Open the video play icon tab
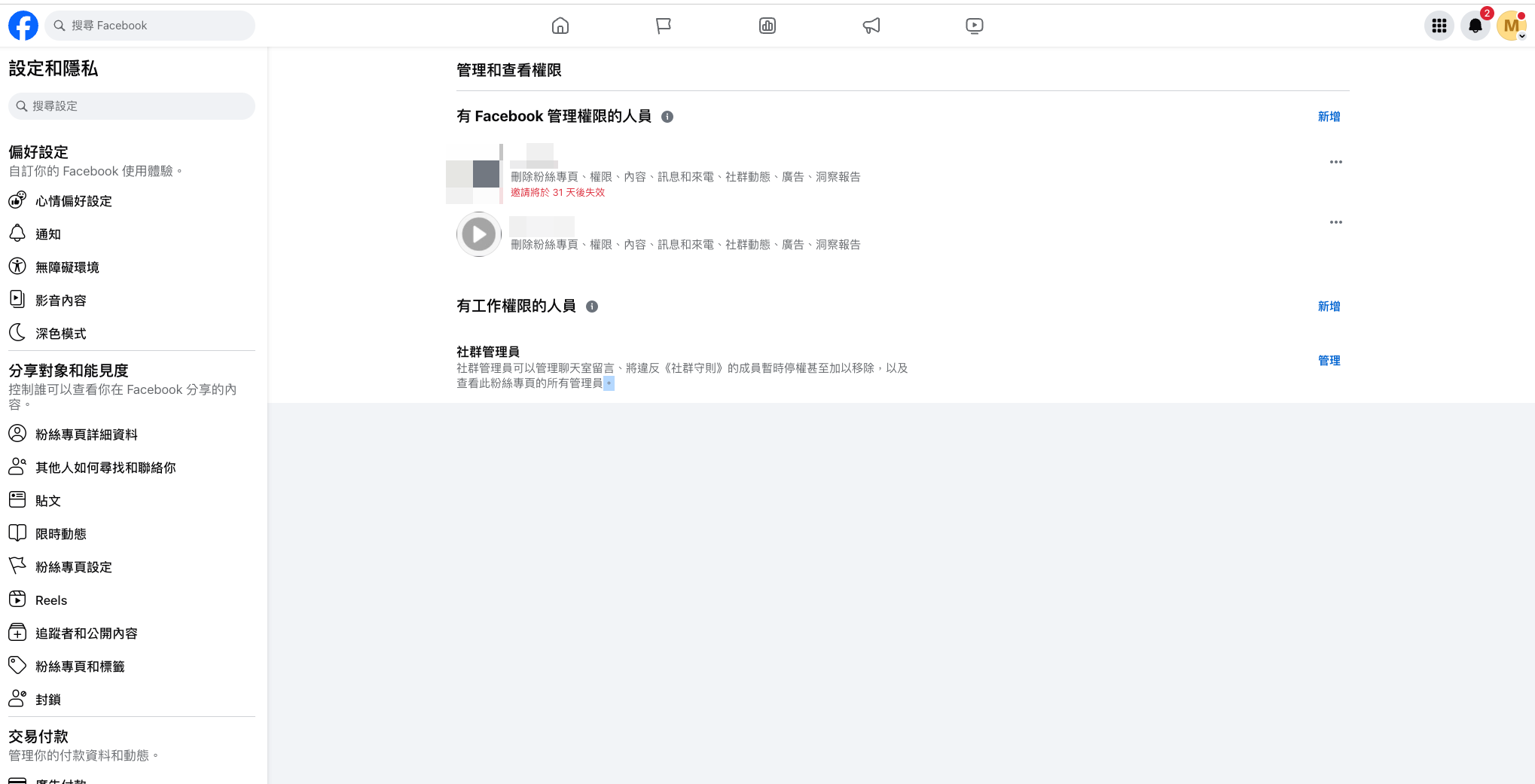 pos(974,26)
